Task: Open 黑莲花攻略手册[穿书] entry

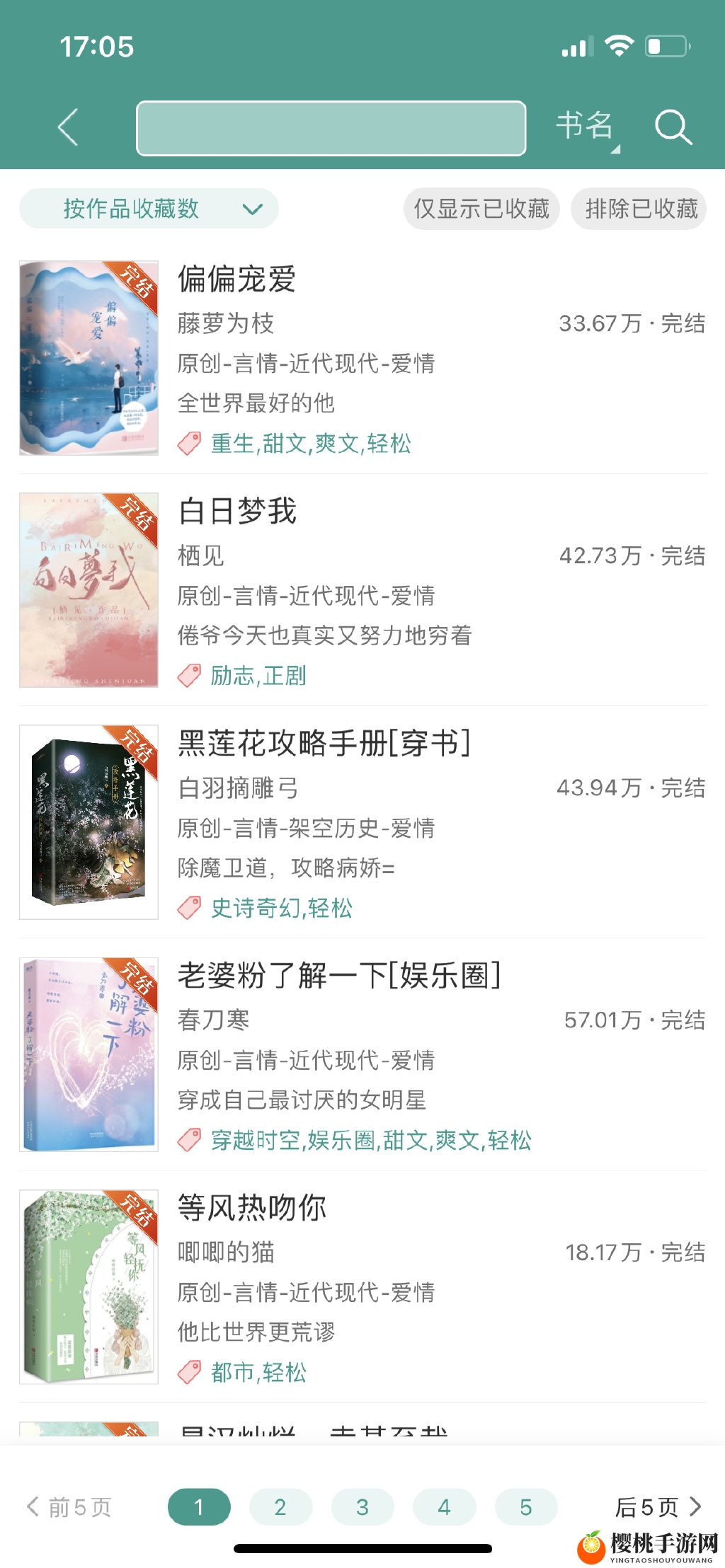Action: [x=362, y=822]
